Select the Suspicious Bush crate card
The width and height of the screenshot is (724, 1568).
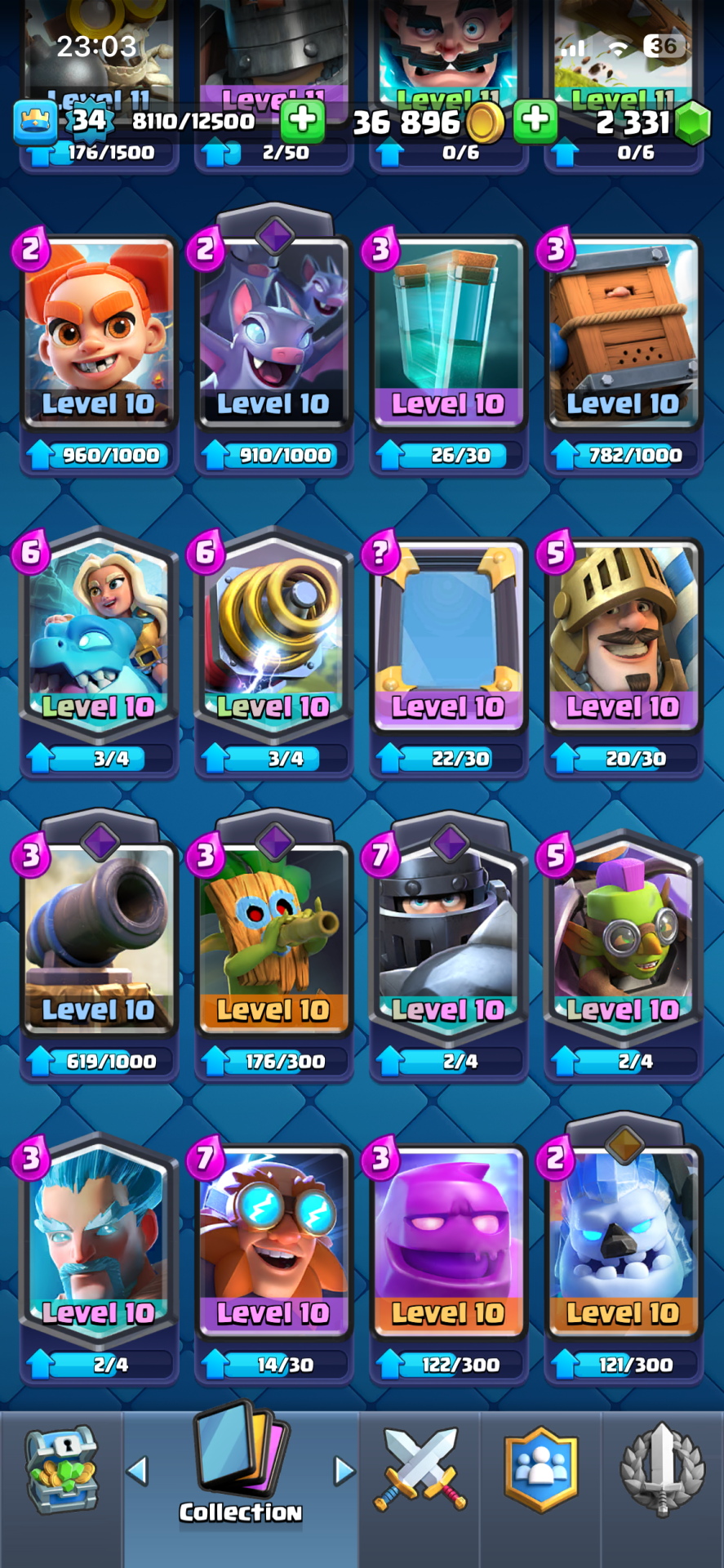click(623, 335)
